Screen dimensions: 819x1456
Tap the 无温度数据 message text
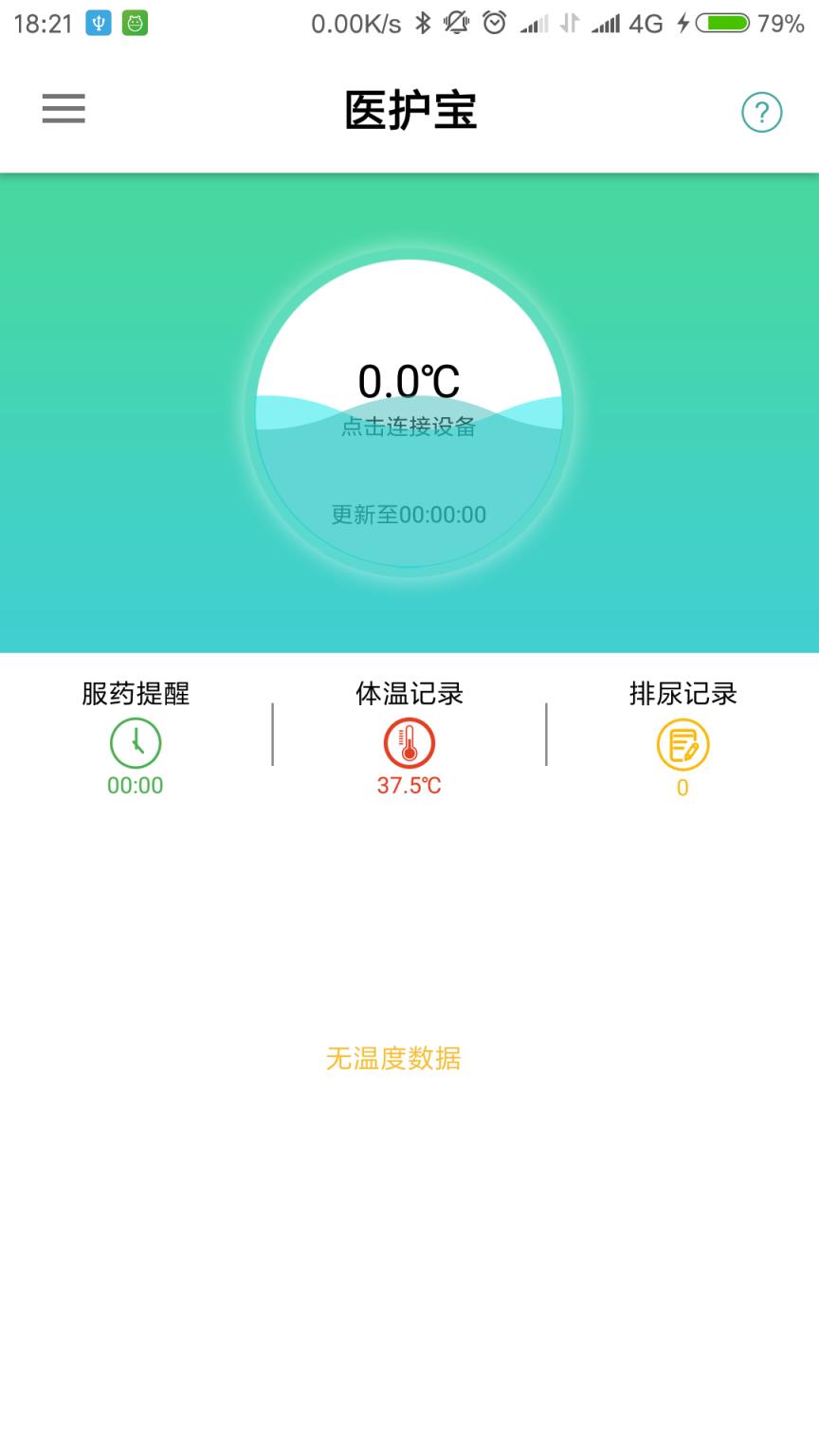(x=393, y=1059)
